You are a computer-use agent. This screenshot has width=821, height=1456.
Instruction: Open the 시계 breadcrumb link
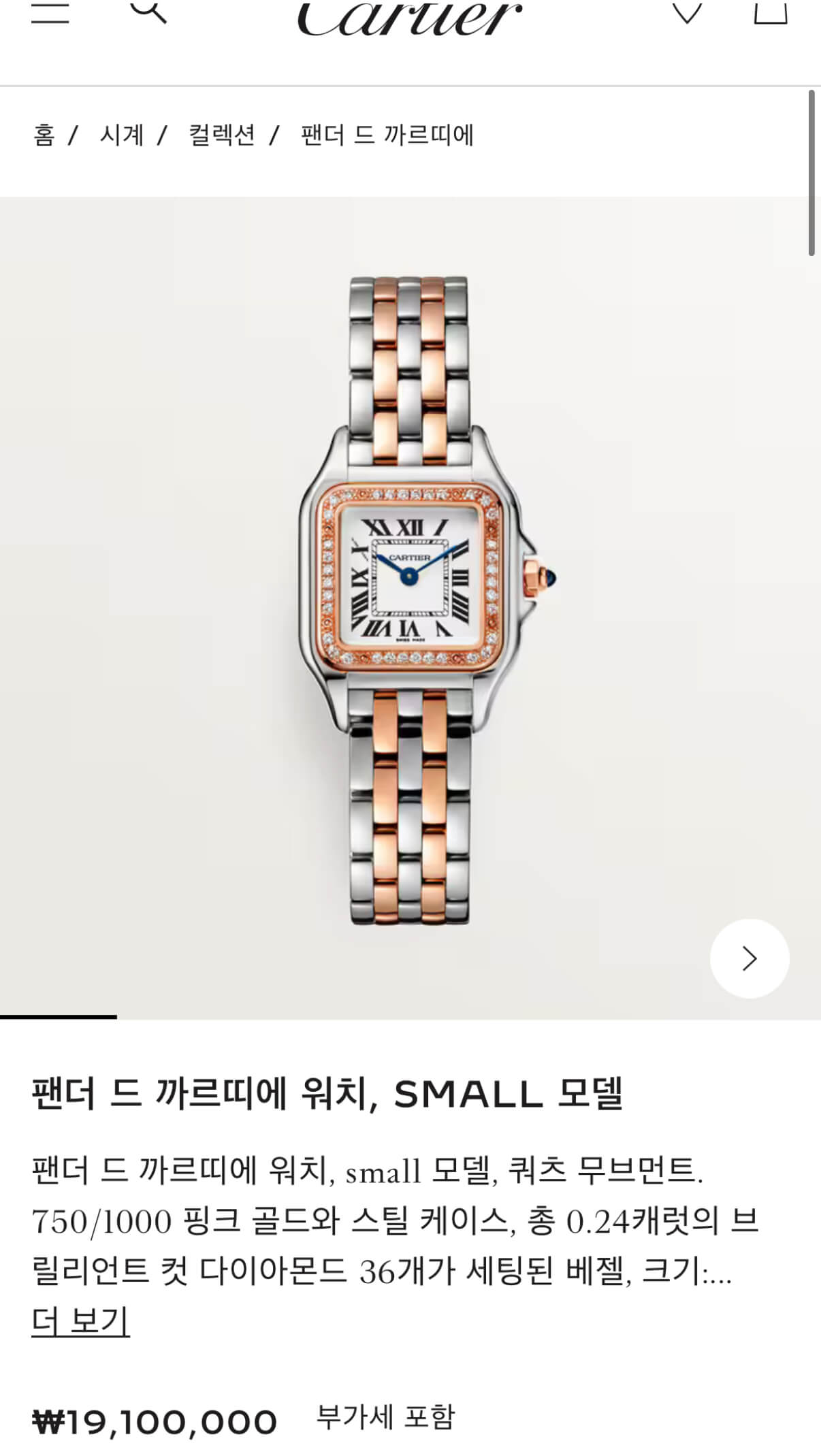pyautogui.click(x=122, y=135)
